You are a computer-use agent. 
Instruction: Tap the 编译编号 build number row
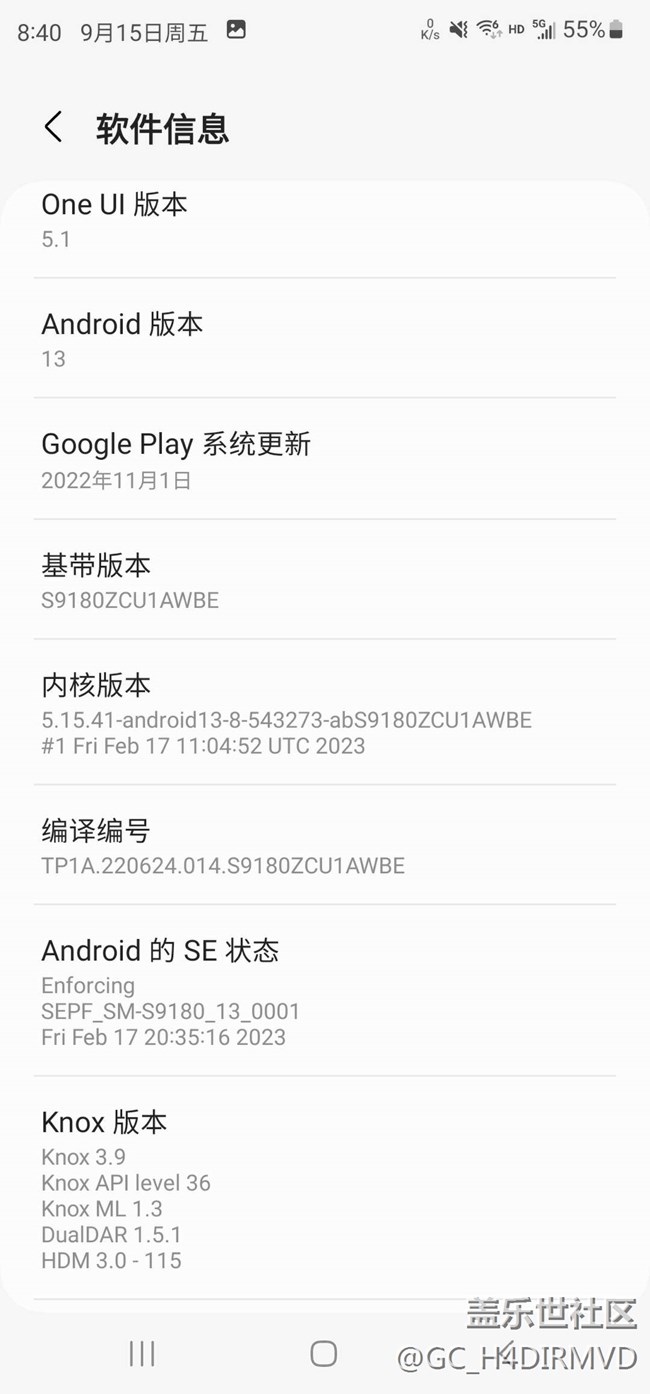[324, 846]
